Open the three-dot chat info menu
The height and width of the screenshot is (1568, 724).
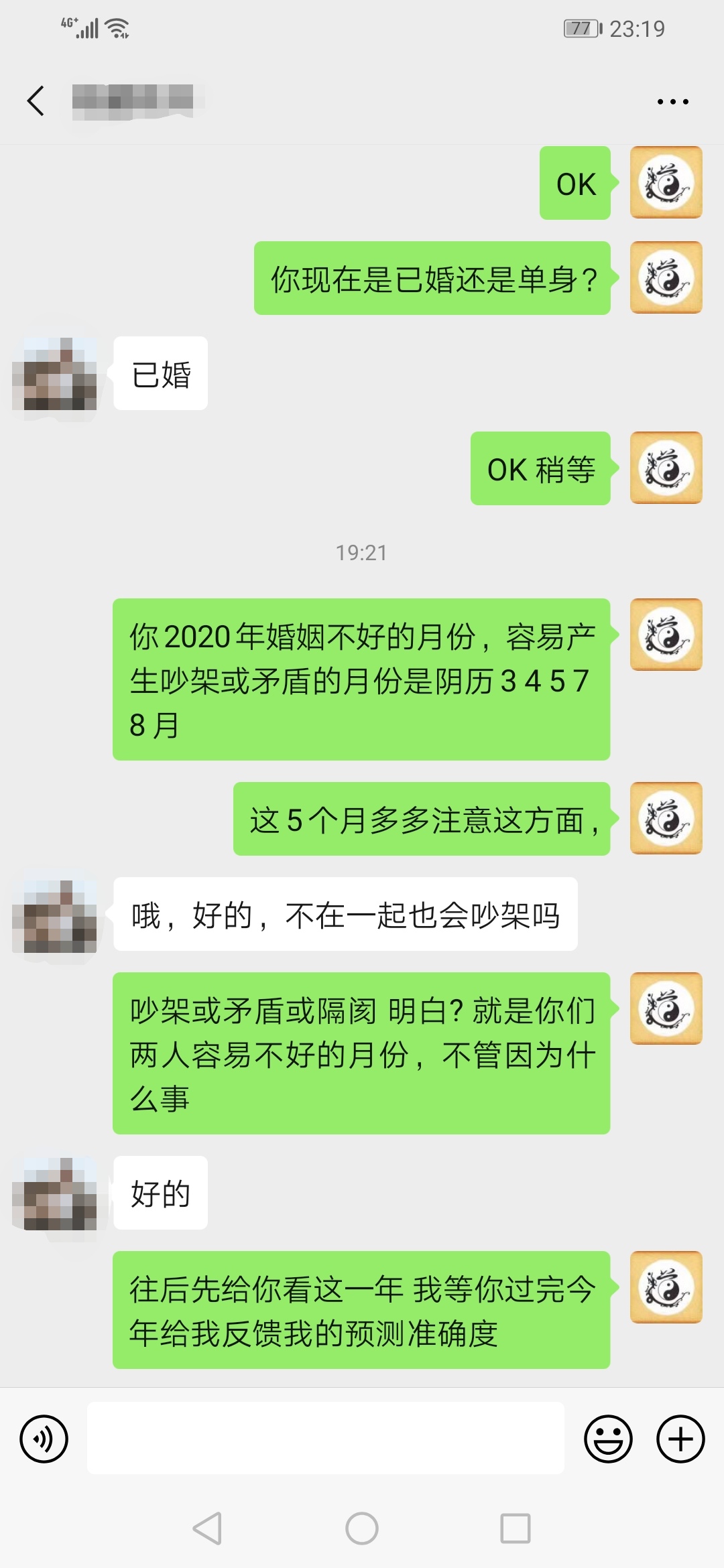[x=672, y=102]
